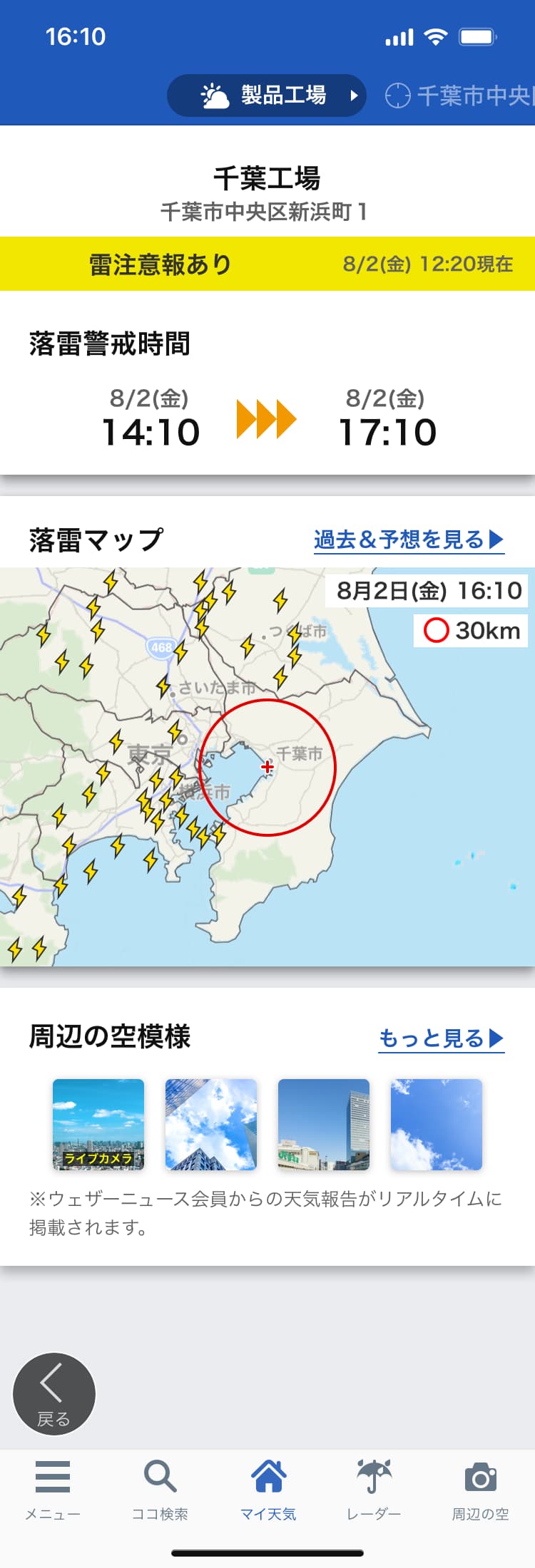This screenshot has width=535, height=1568.
Task: Switch to the レーダー tab
Action: pyautogui.click(x=374, y=1489)
